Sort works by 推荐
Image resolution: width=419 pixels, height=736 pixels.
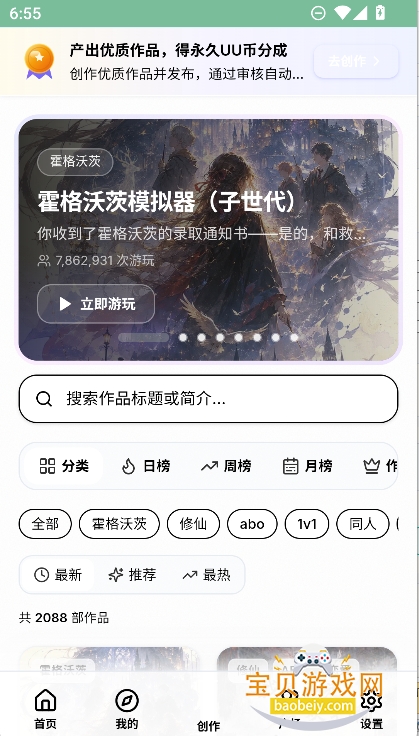coord(132,575)
